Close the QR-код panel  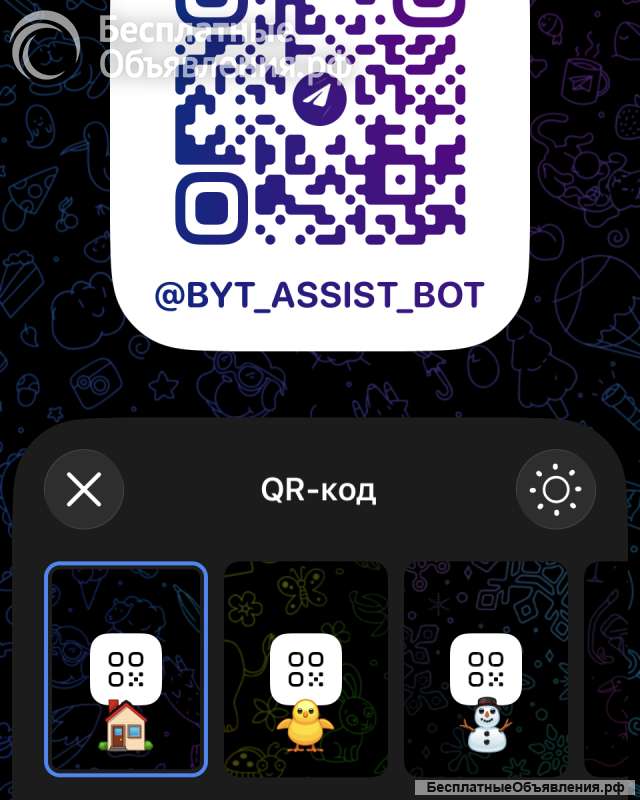[84, 490]
